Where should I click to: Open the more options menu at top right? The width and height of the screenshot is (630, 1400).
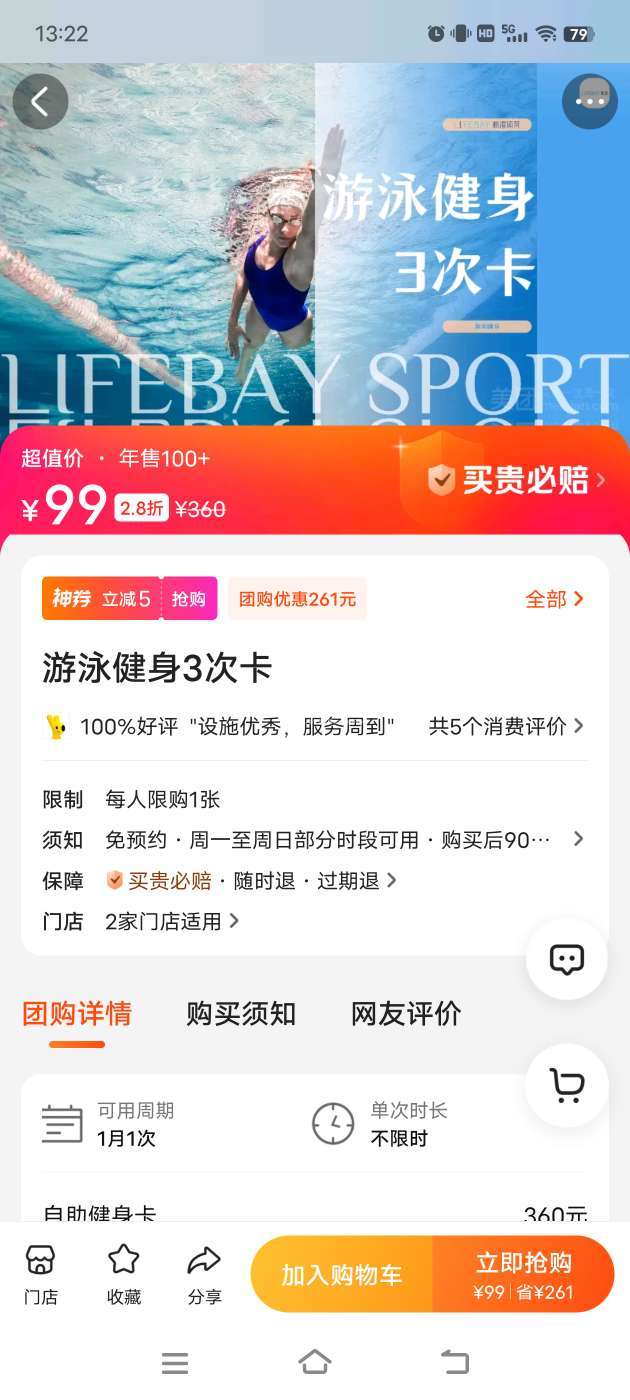(x=589, y=101)
